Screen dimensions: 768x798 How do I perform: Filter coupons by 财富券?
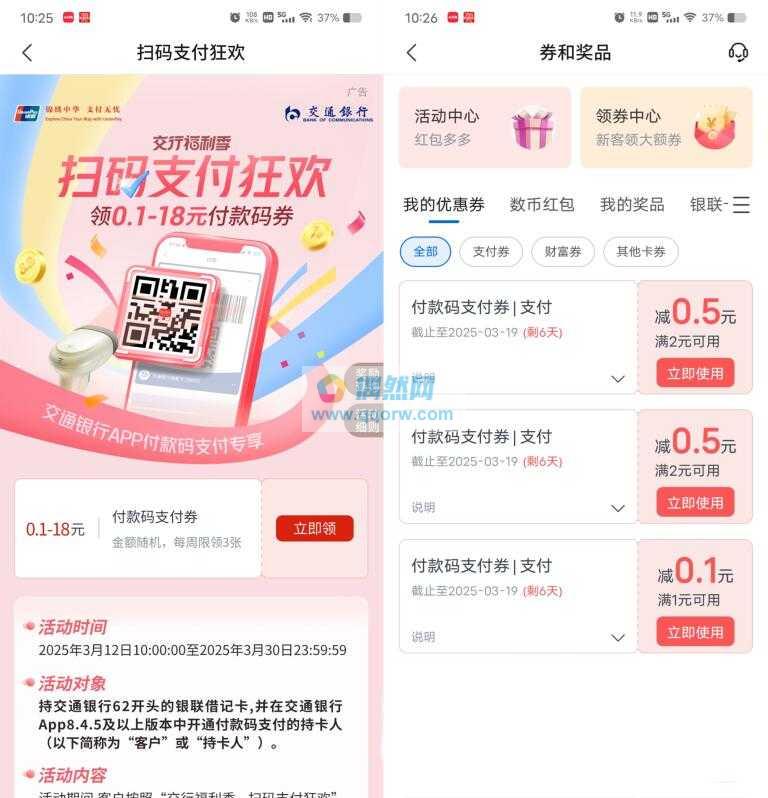point(562,251)
